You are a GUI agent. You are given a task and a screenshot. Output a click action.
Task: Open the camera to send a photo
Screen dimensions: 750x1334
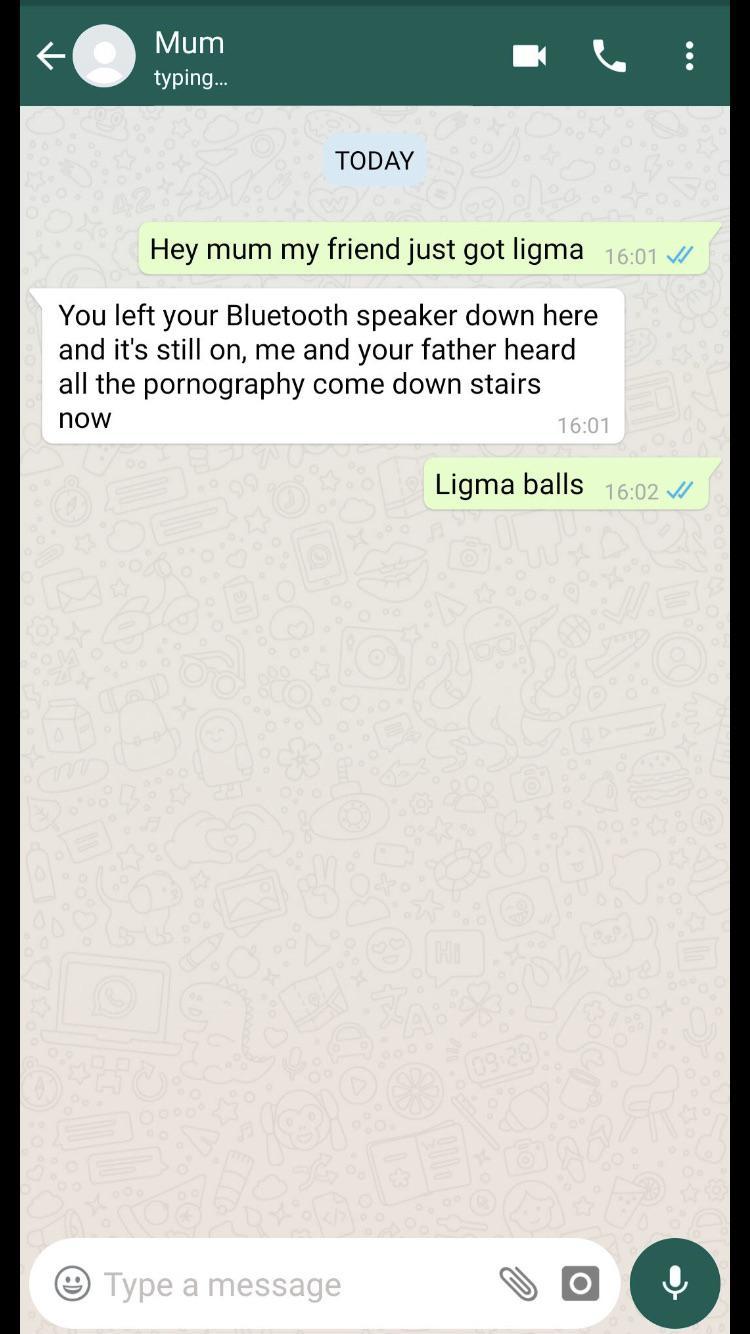point(580,1283)
